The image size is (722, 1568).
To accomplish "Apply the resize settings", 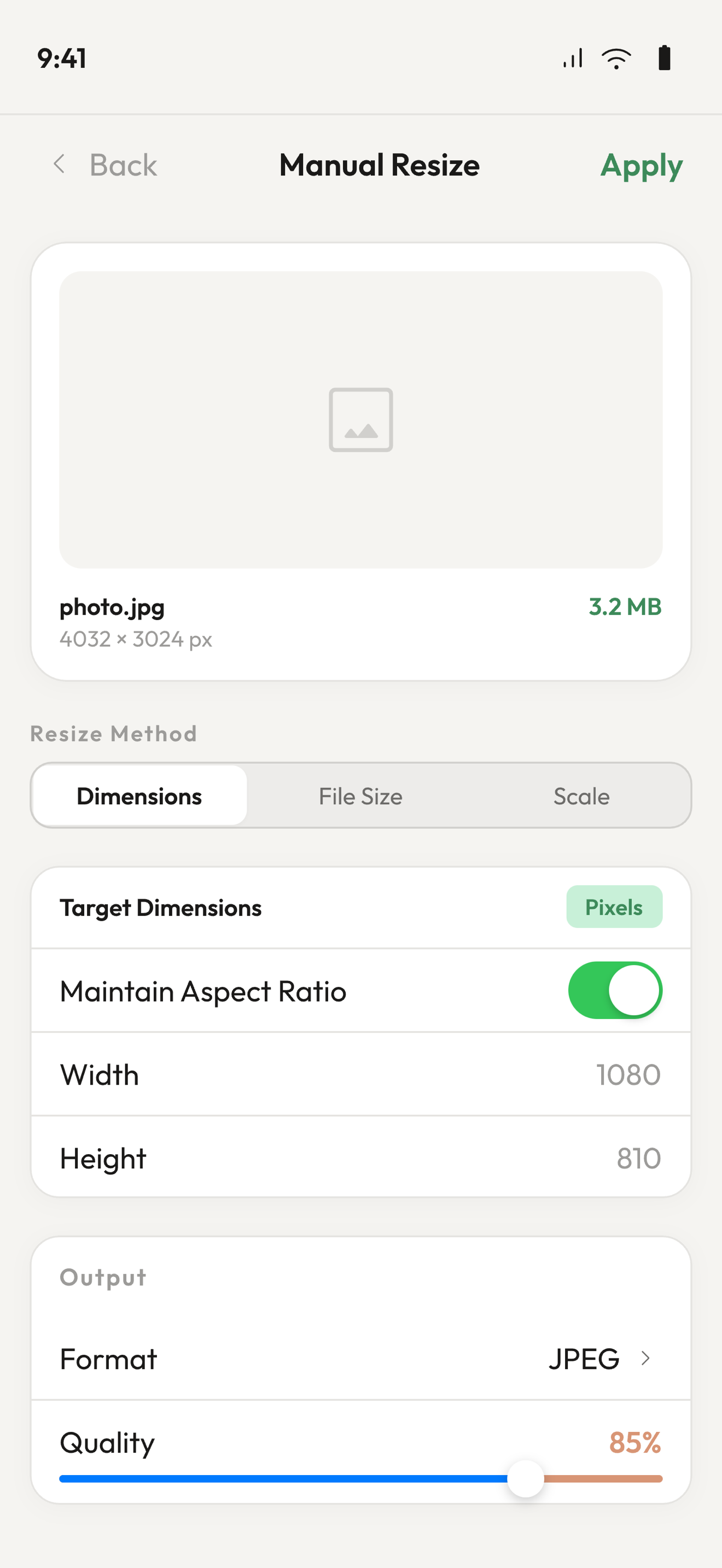I will pyautogui.click(x=641, y=166).
